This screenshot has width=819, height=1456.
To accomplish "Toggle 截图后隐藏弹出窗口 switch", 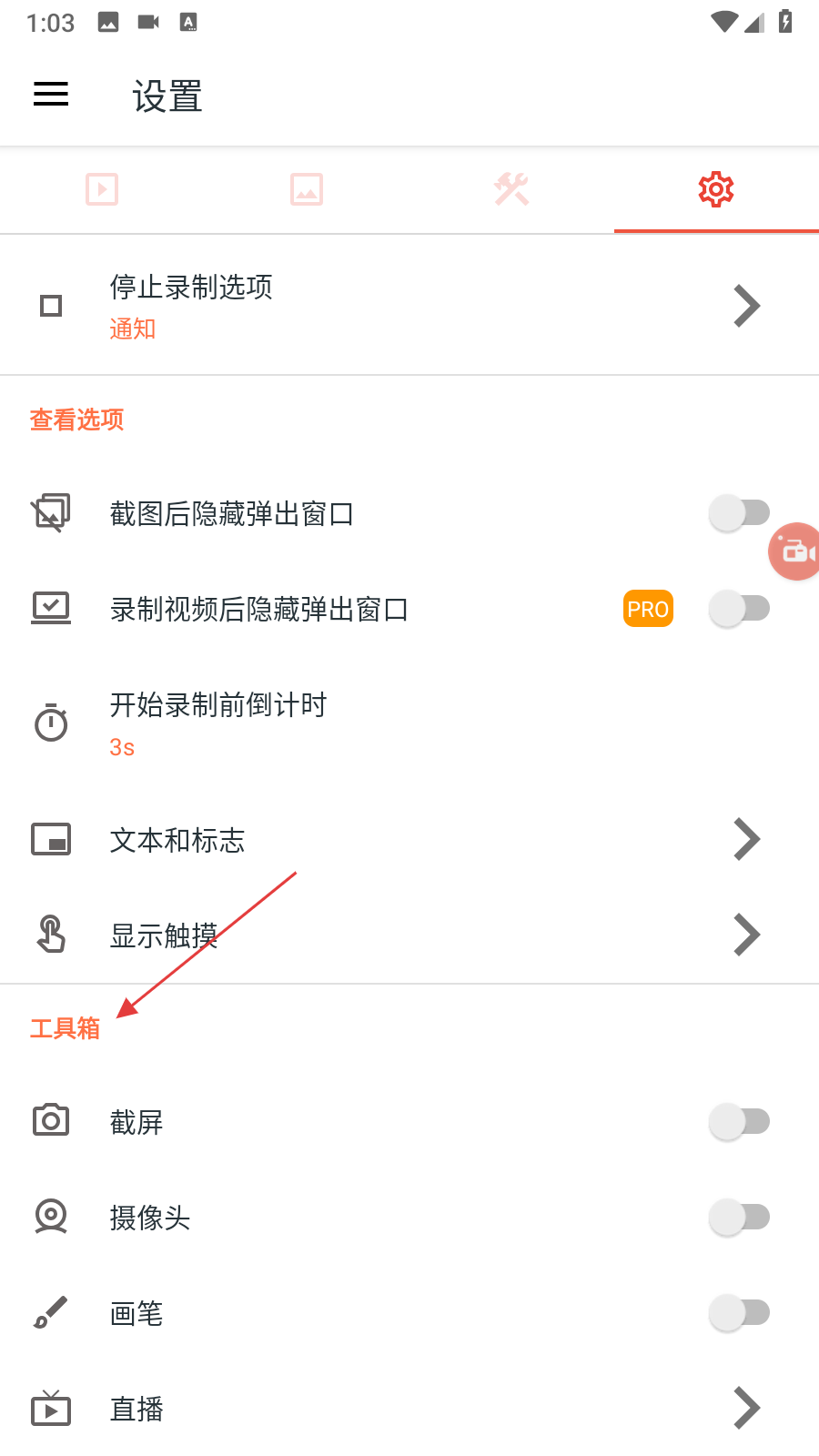I will click(x=739, y=513).
